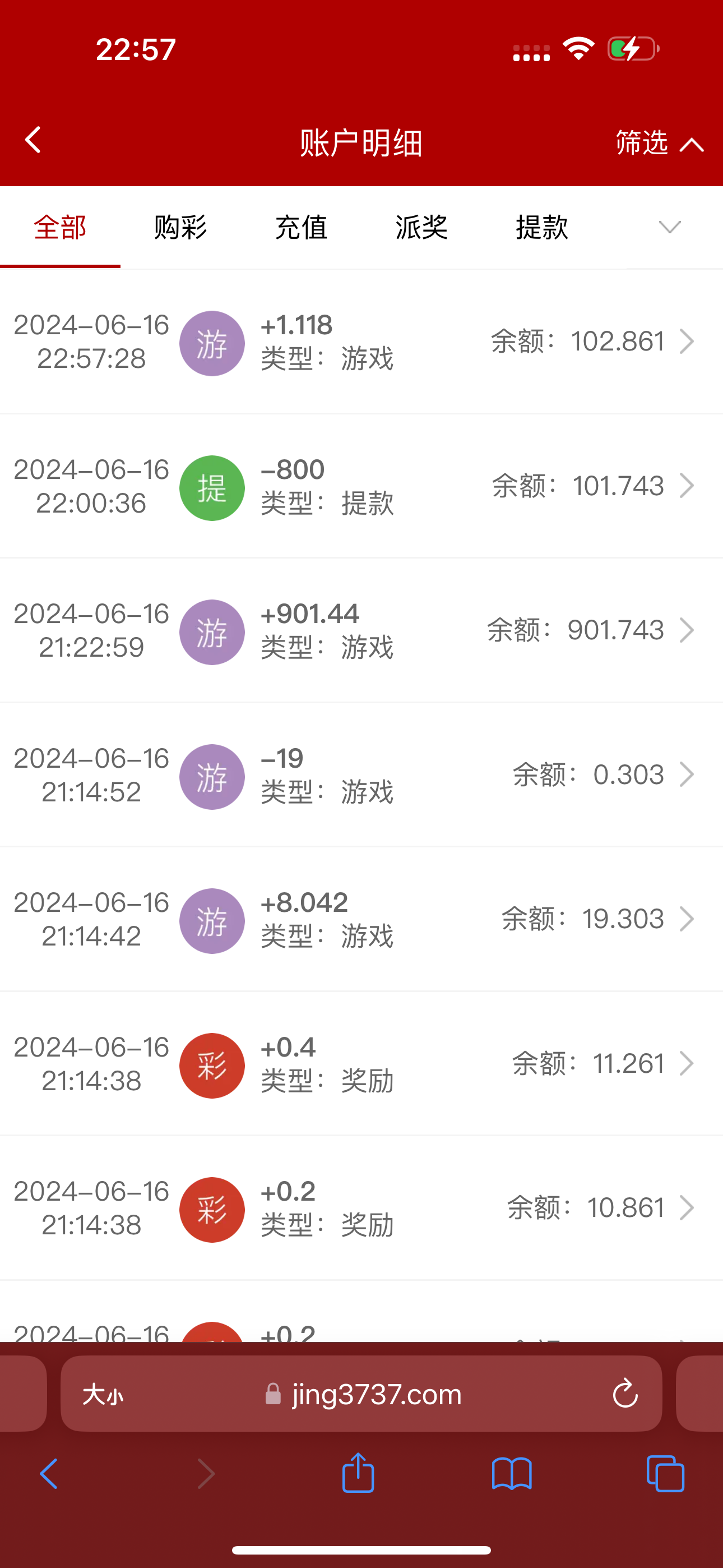Open the -800 提款 transaction record
The image size is (723, 1568).
pyautogui.click(x=361, y=486)
